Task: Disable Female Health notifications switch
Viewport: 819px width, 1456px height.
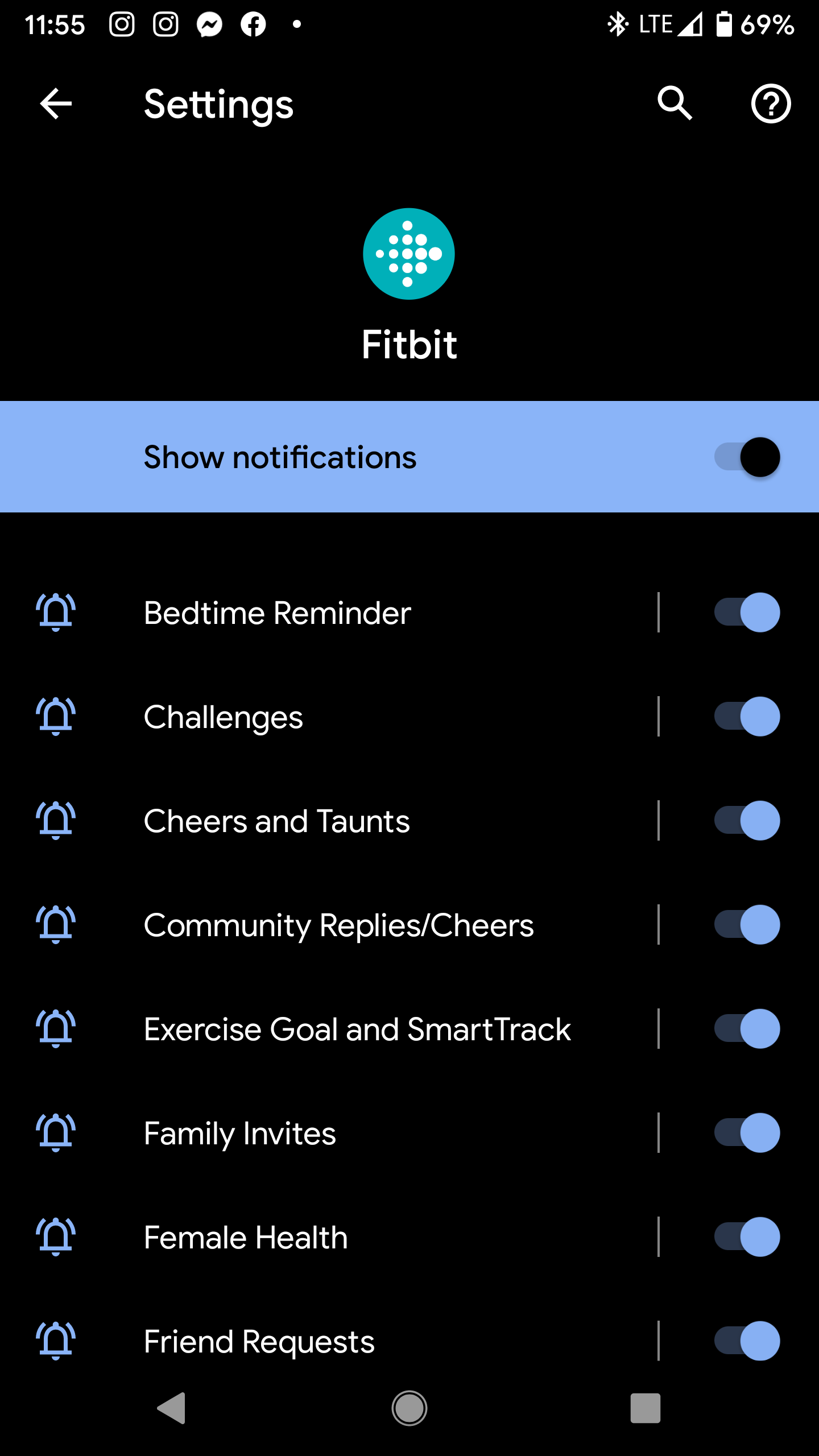Action: click(x=747, y=1237)
